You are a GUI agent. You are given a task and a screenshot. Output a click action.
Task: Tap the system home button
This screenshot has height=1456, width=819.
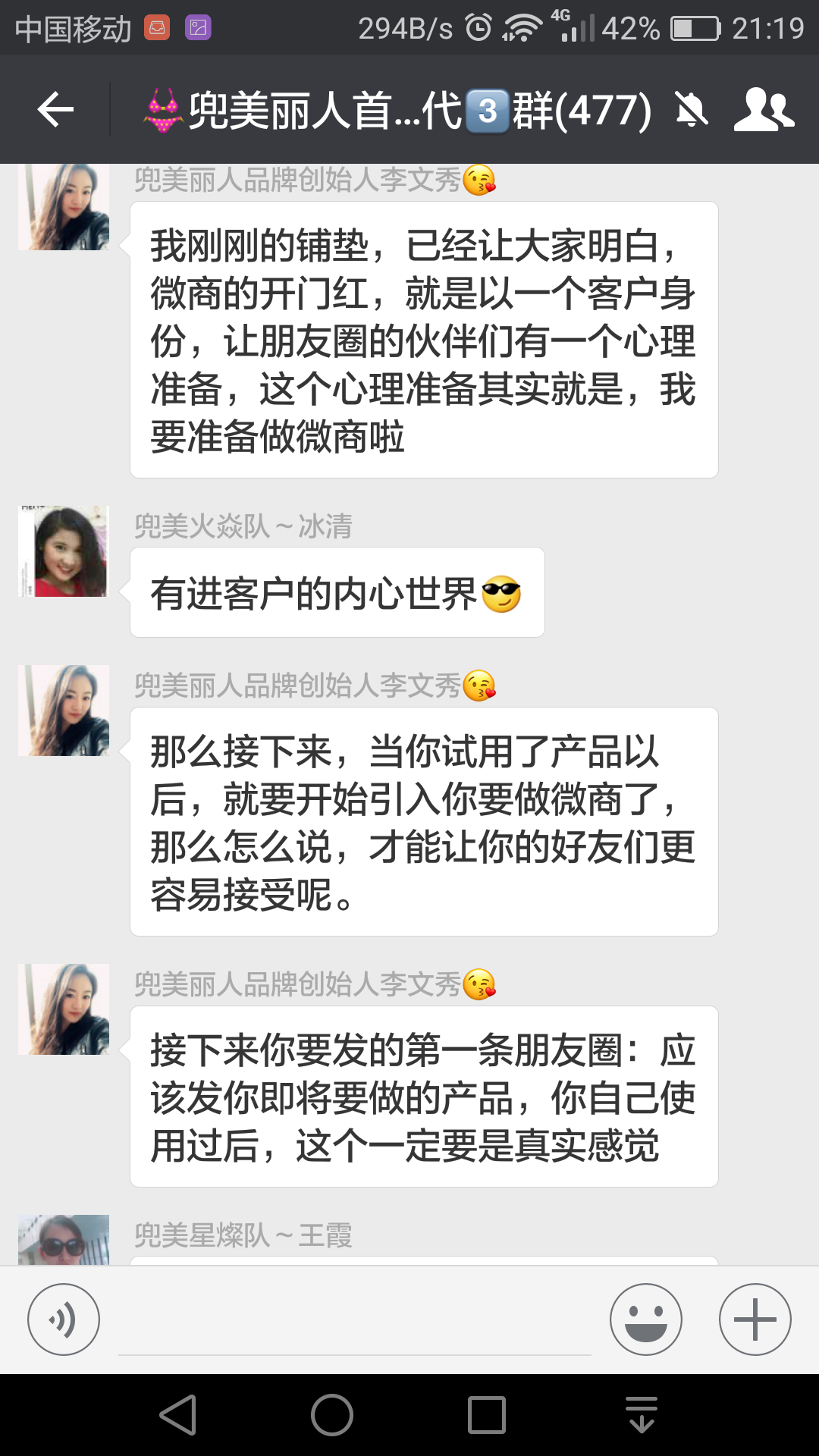click(332, 1415)
